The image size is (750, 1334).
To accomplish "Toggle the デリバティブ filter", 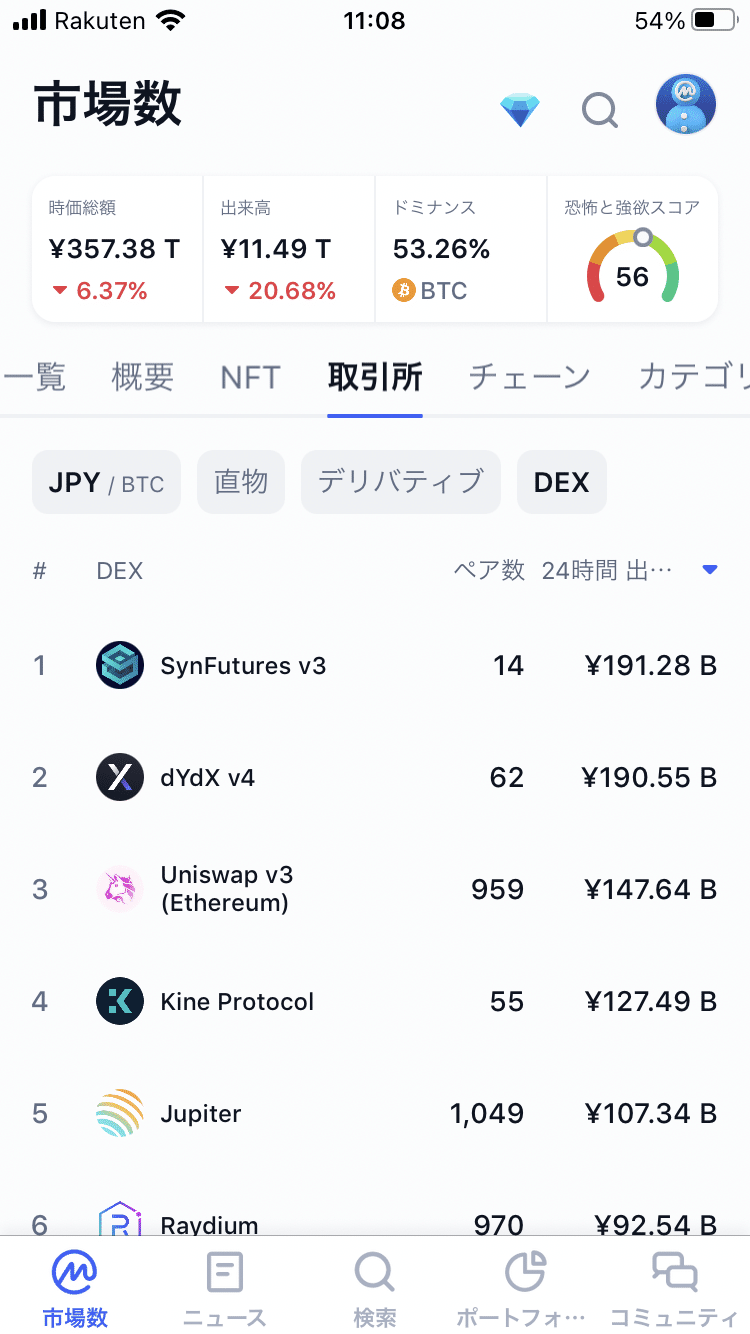I will tap(400, 482).
